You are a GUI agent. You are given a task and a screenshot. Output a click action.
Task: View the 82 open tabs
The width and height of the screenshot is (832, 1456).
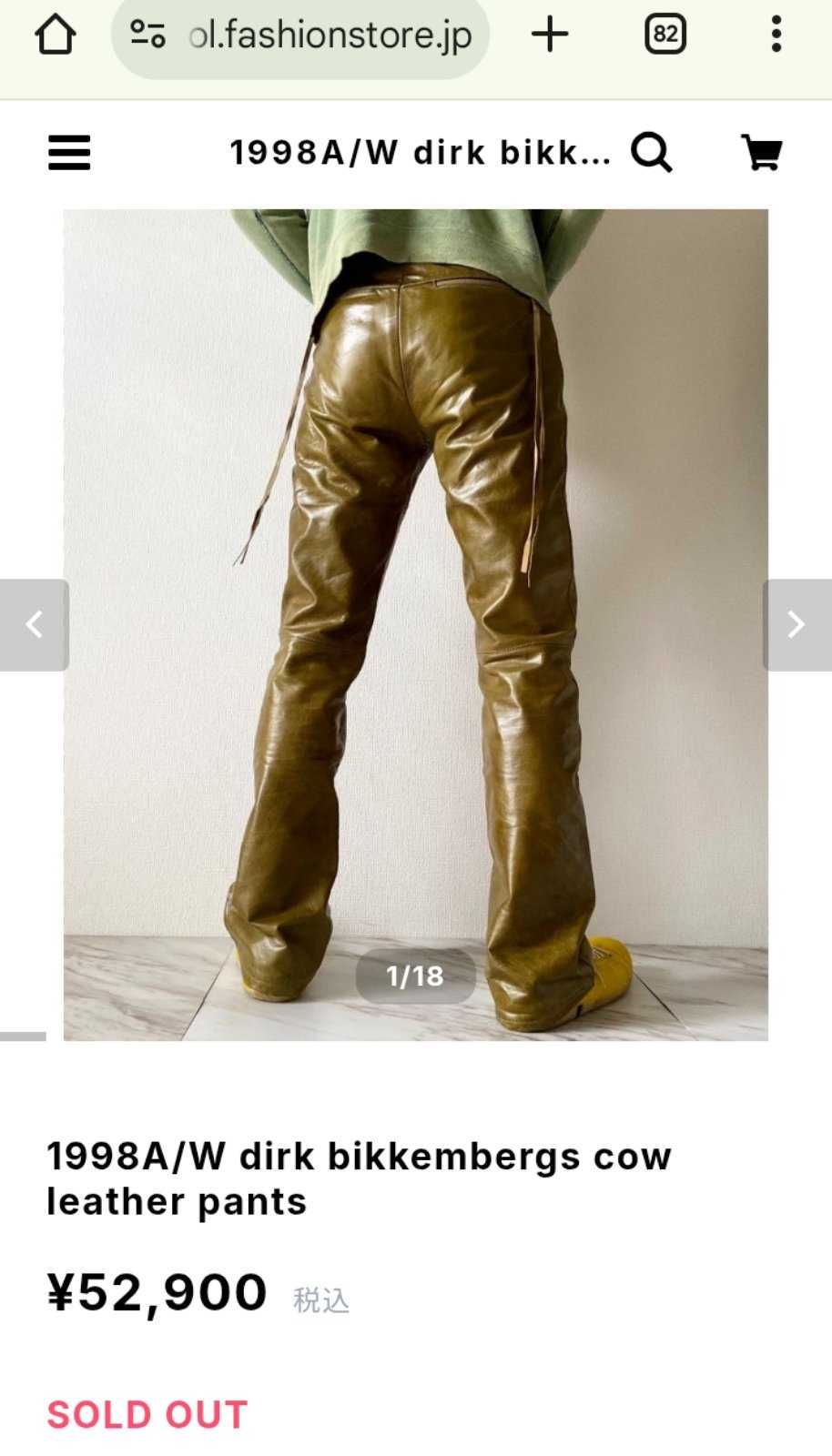(665, 35)
